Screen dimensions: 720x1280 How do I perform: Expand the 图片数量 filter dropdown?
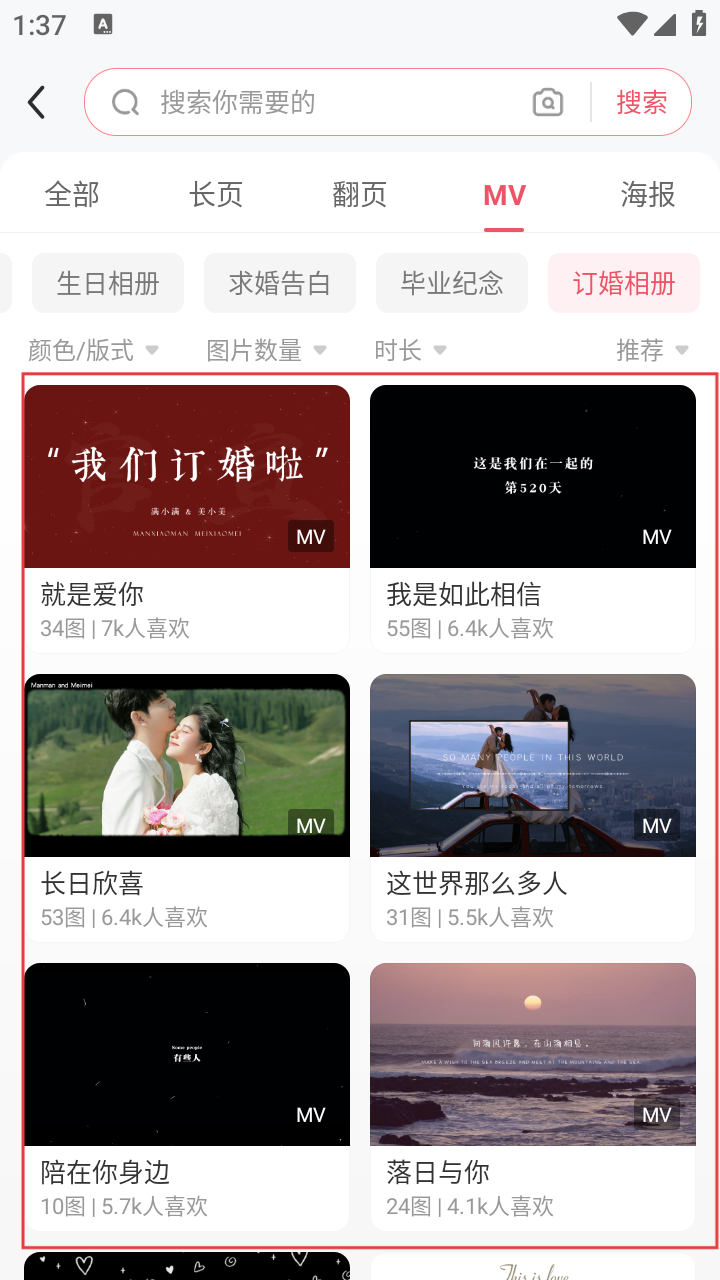pos(266,350)
